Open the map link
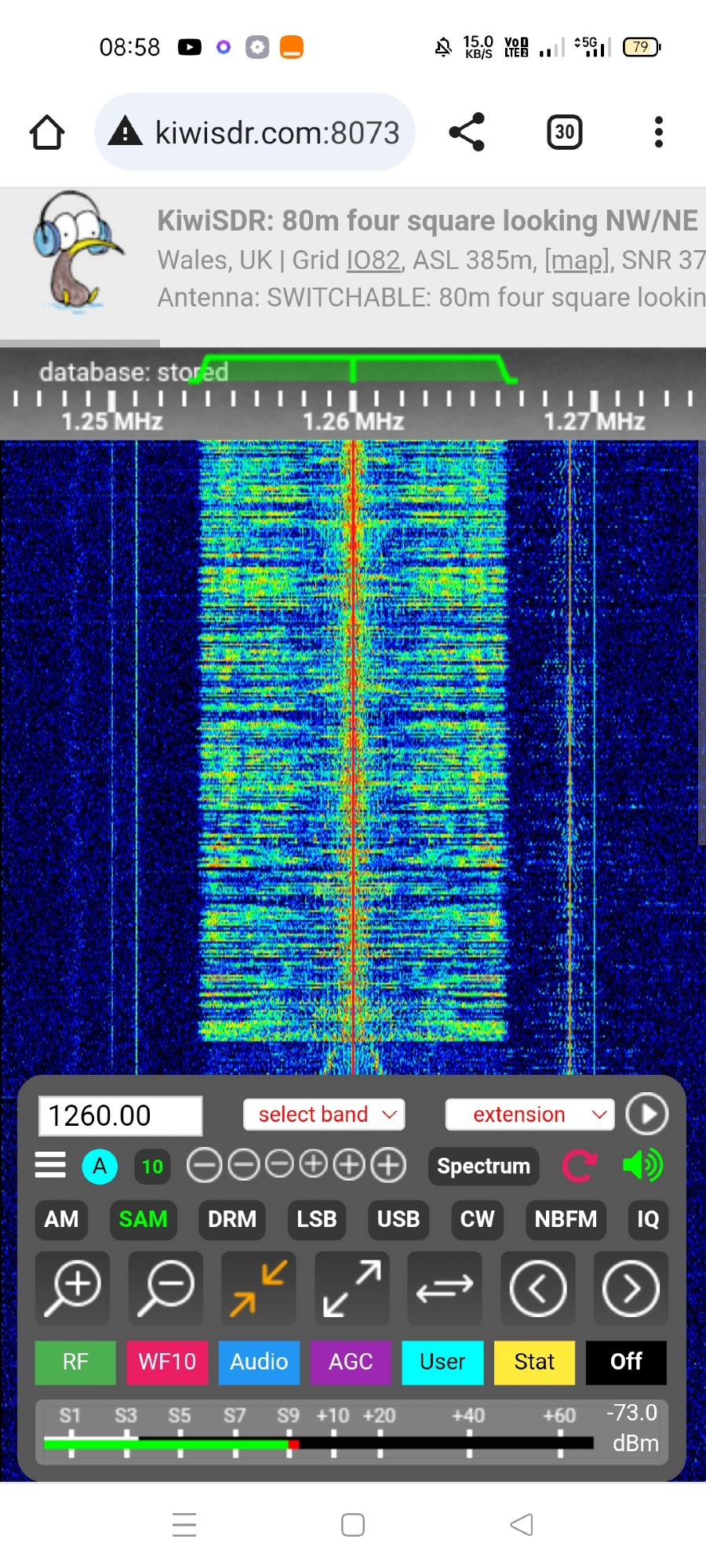The height and width of the screenshot is (1568, 706). point(577,260)
